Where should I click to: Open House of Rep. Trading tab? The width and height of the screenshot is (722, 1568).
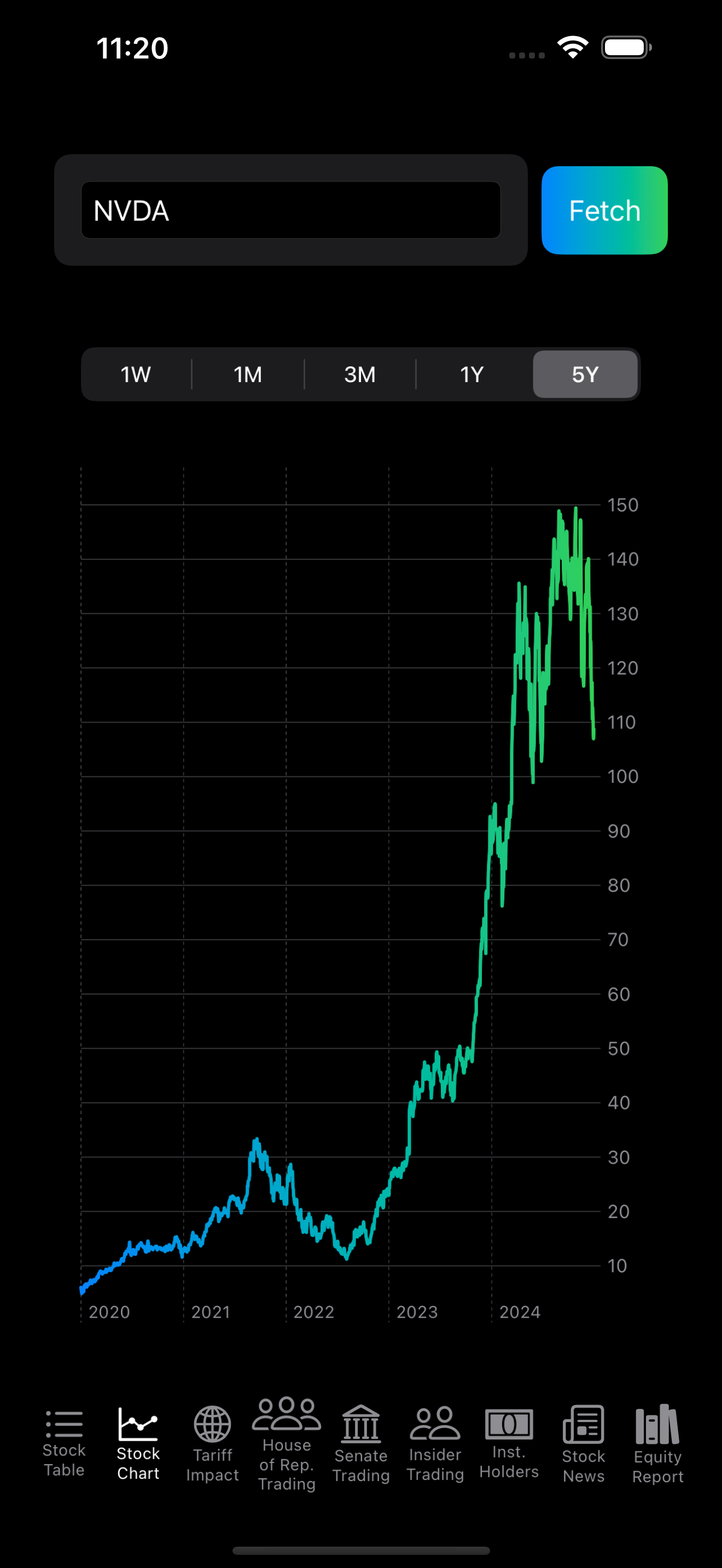click(287, 1444)
